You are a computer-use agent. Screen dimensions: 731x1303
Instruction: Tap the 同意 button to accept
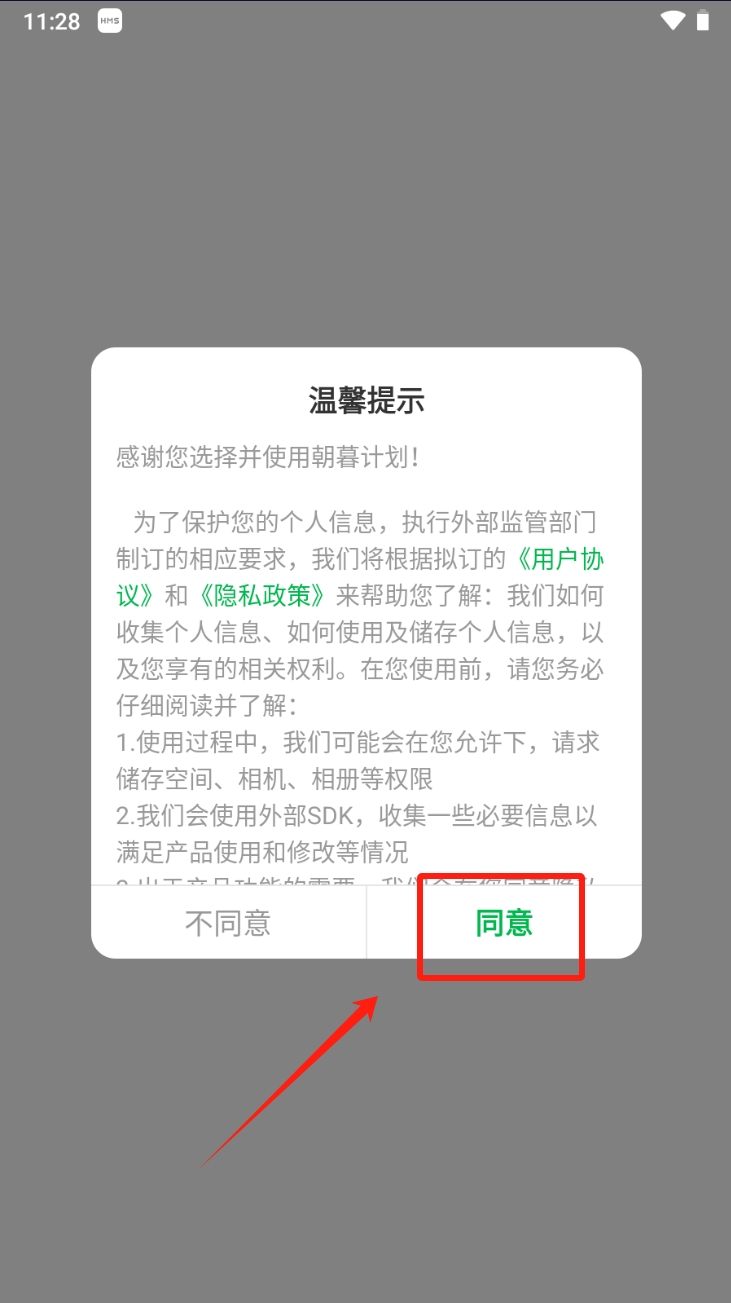coord(503,923)
